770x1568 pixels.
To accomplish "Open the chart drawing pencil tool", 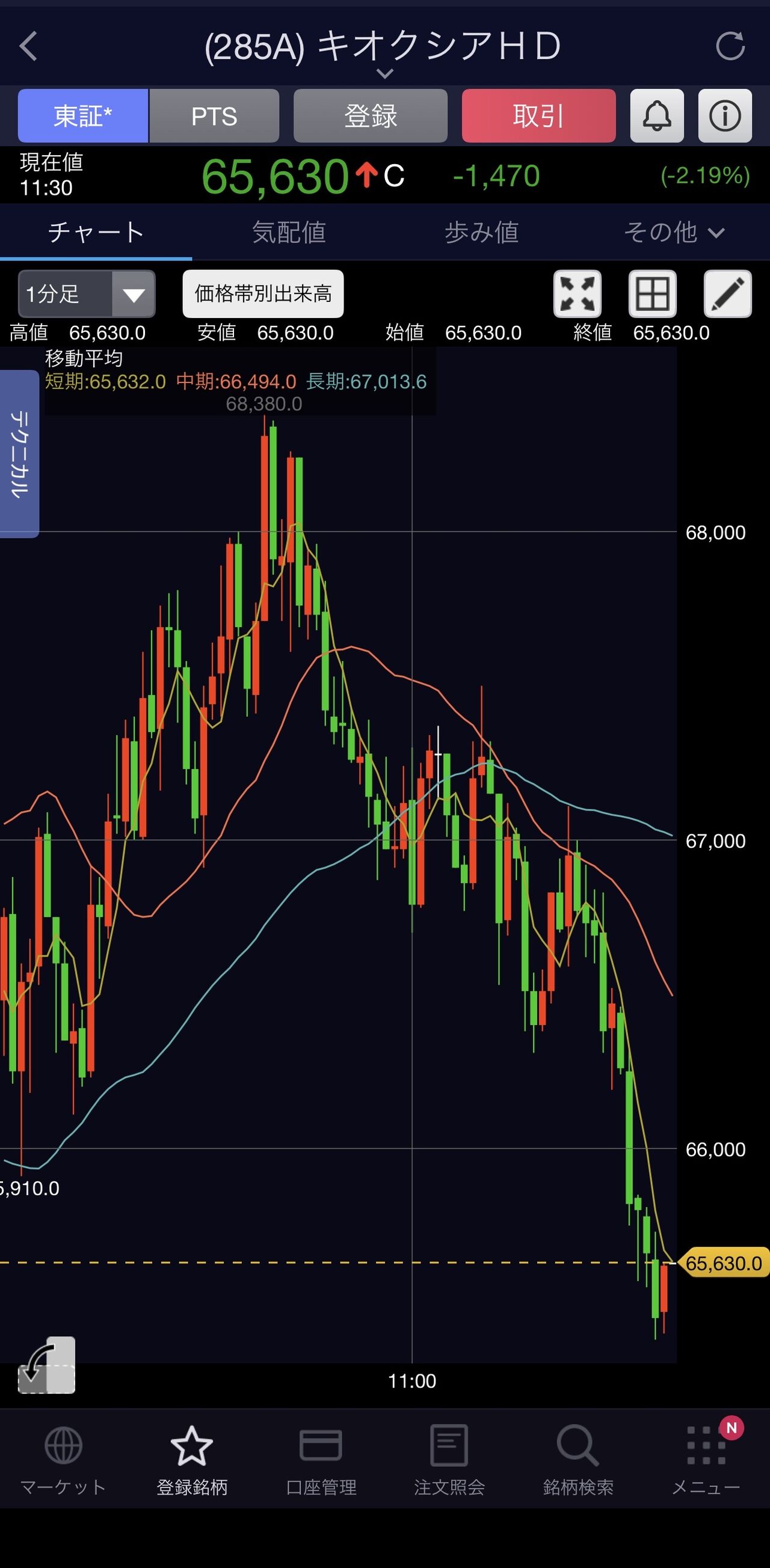I will click(727, 294).
